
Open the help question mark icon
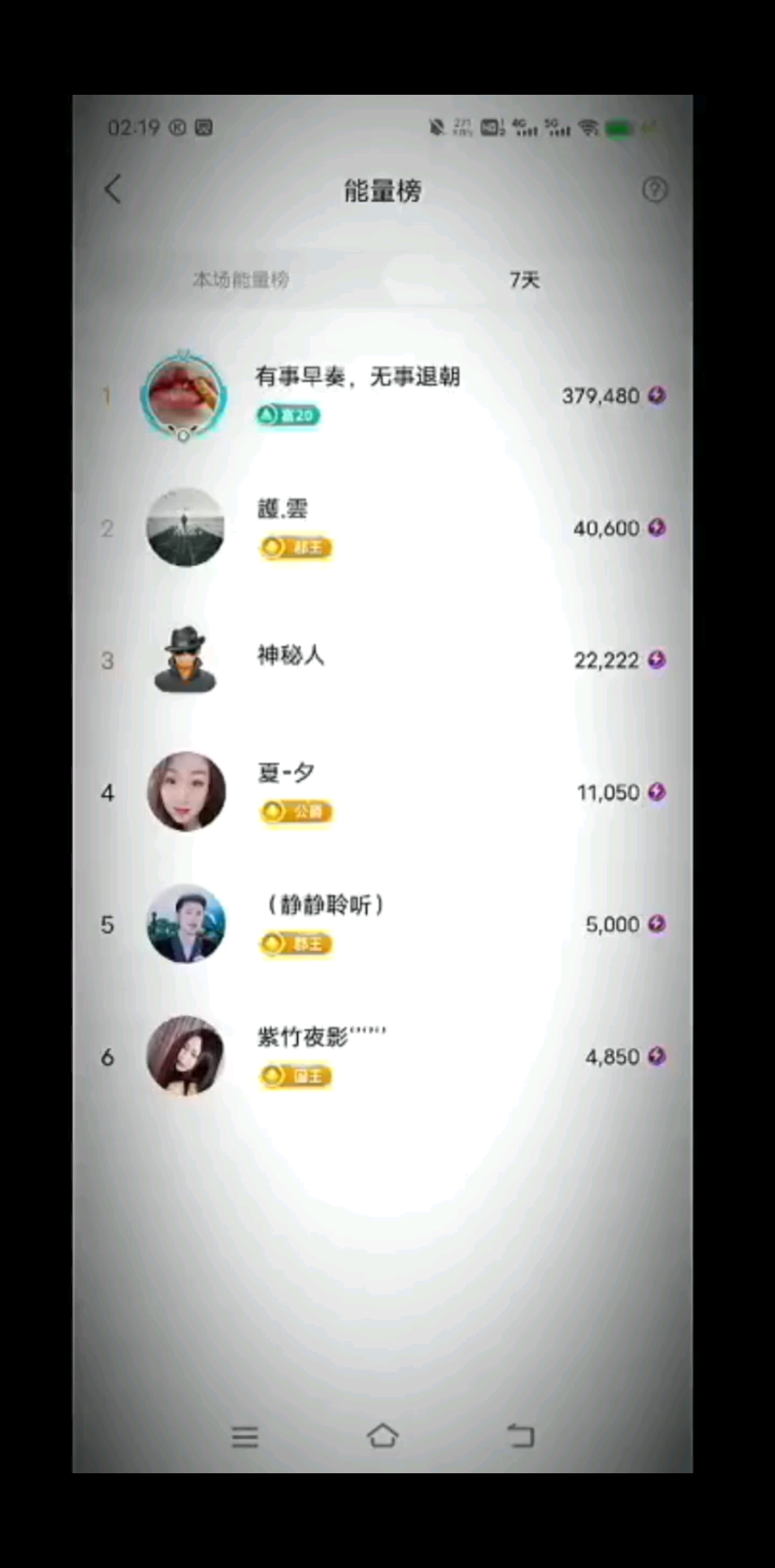pos(654,190)
